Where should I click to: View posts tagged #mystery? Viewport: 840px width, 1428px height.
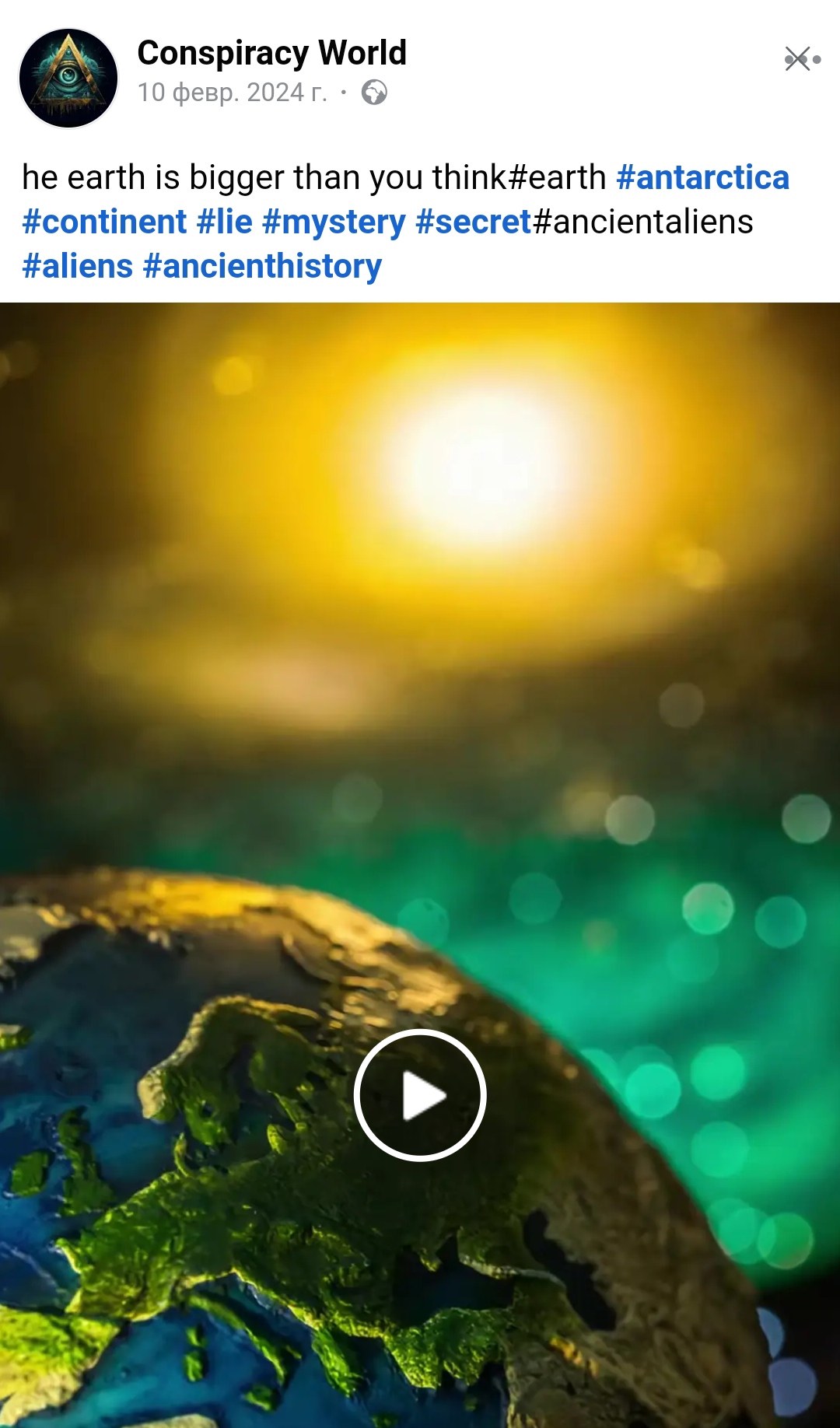tap(334, 222)
